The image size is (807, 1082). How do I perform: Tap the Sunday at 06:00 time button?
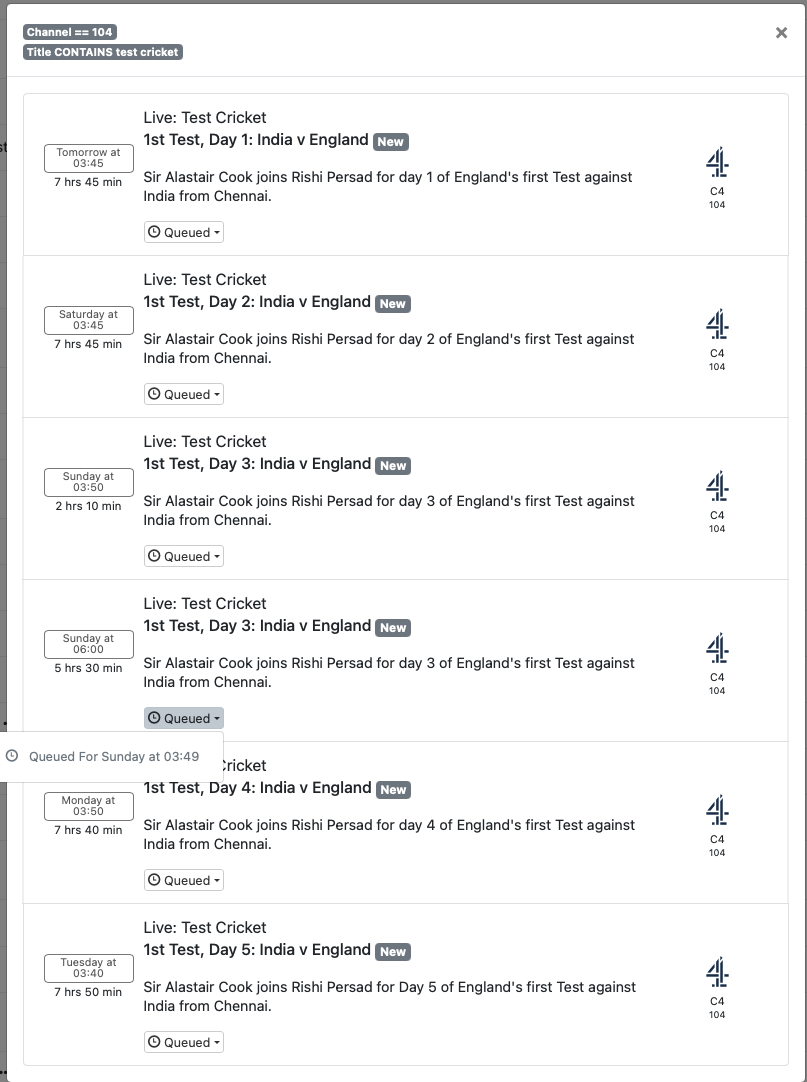[88, 644]
